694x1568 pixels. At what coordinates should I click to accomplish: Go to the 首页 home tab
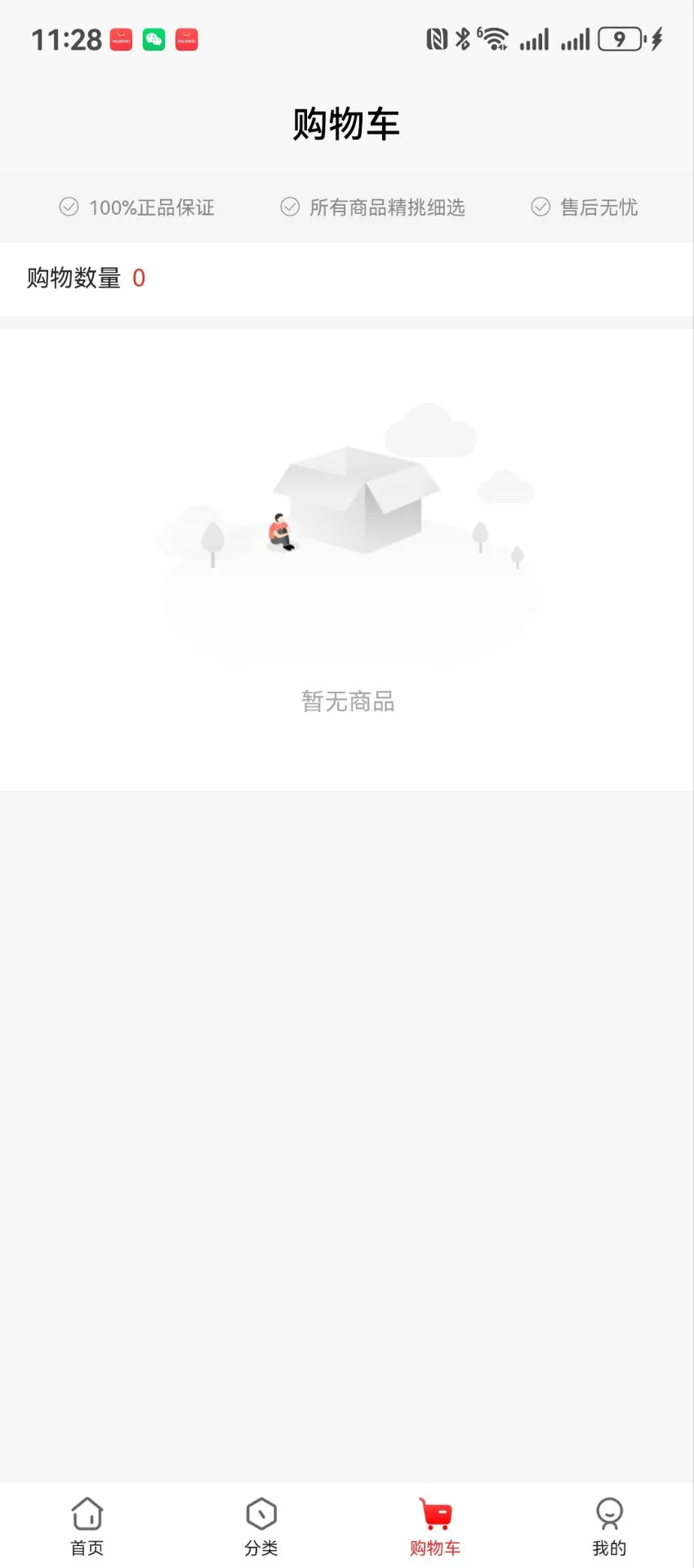click(x=87, y=1525)
